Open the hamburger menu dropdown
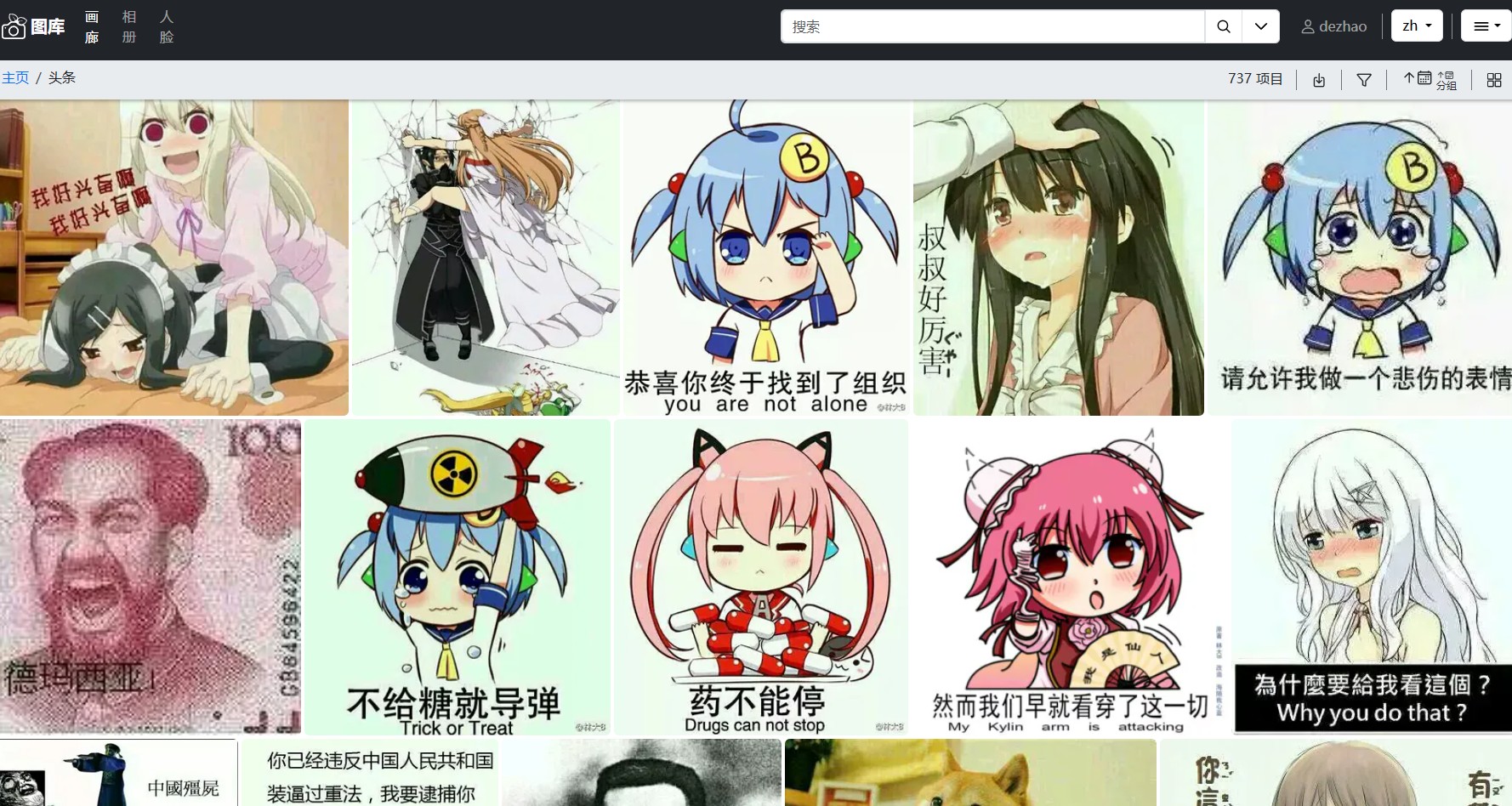The height and width of the screenshot is (806, 1512). point(1486,26)
